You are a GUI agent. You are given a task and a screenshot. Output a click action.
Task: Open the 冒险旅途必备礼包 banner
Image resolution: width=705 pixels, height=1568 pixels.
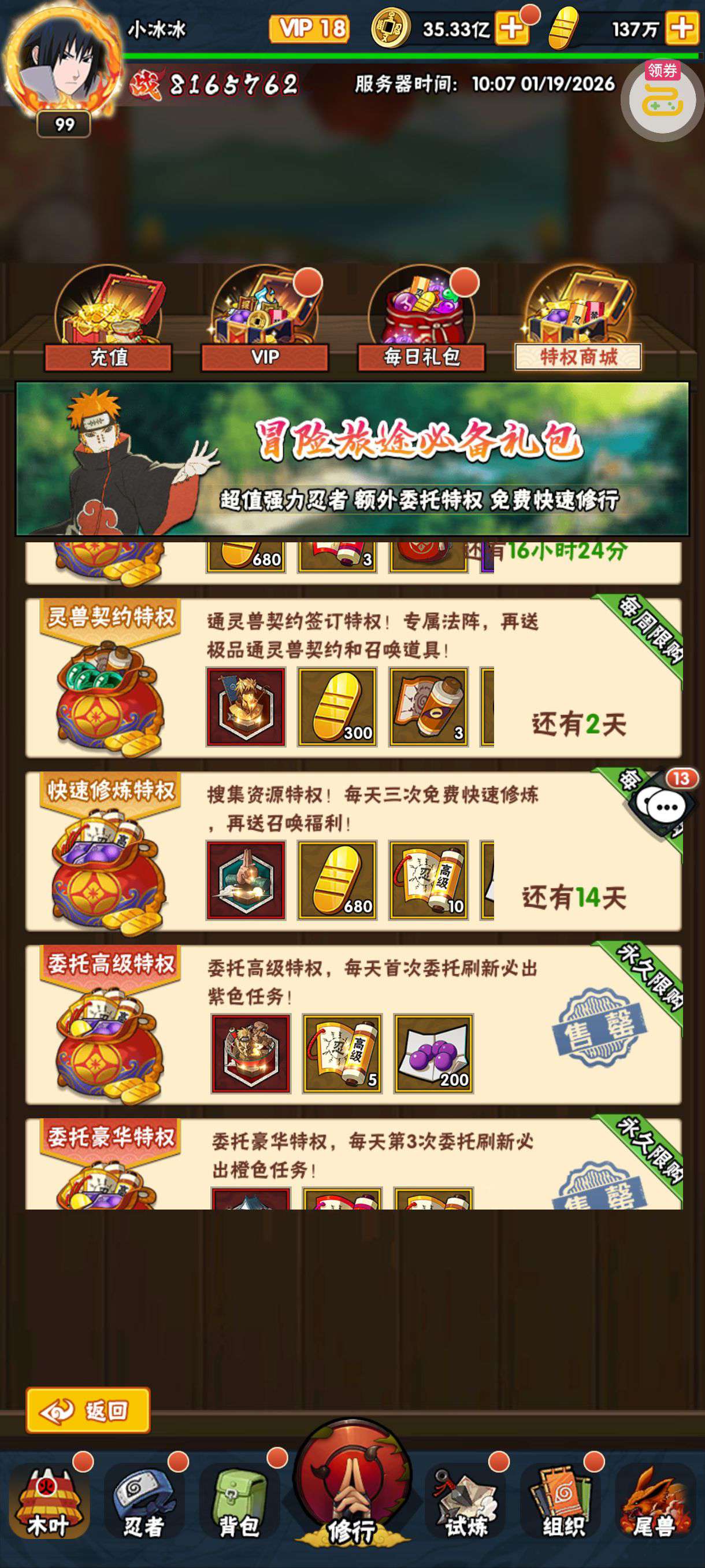point(352,459)
